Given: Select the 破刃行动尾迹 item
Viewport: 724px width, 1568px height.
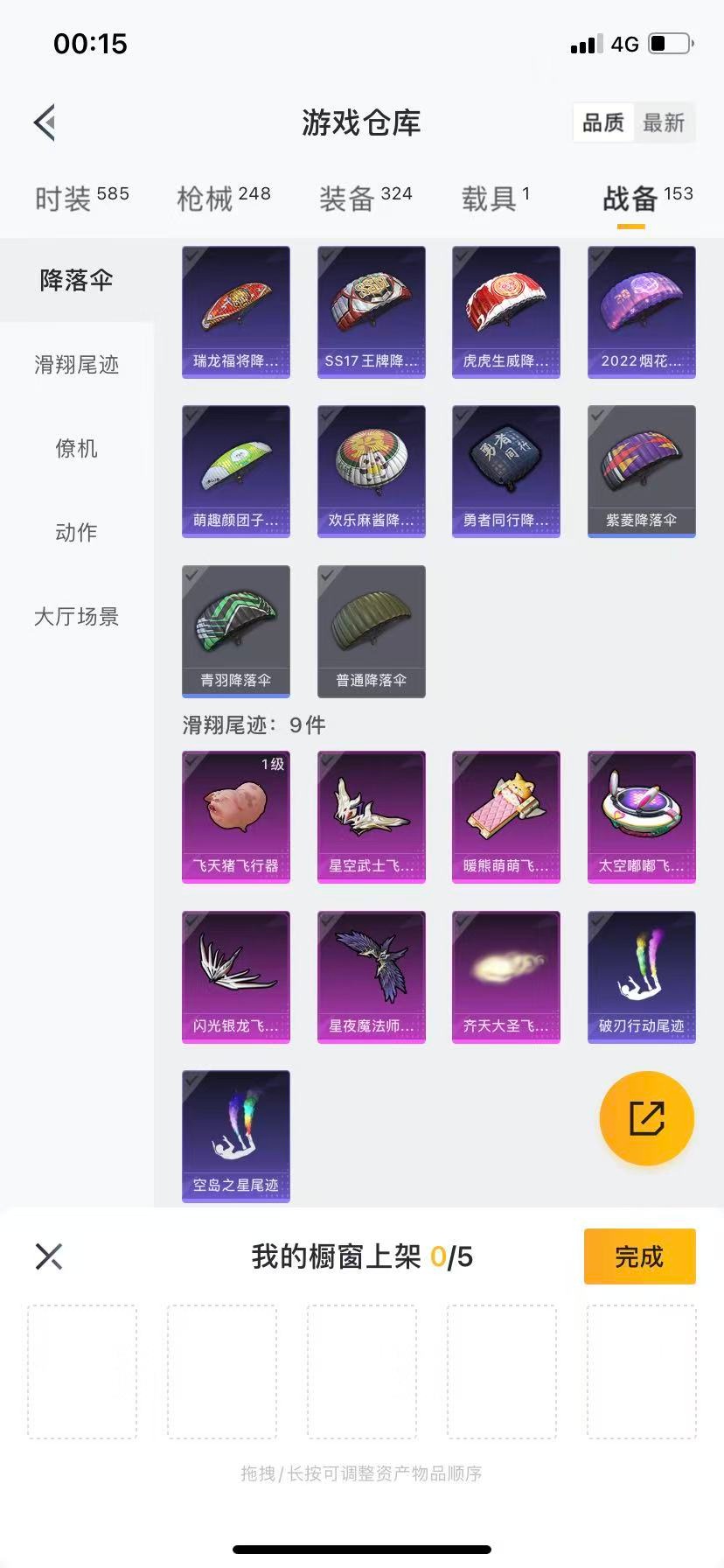Looking at the screenshot, I should pos(642,976).
